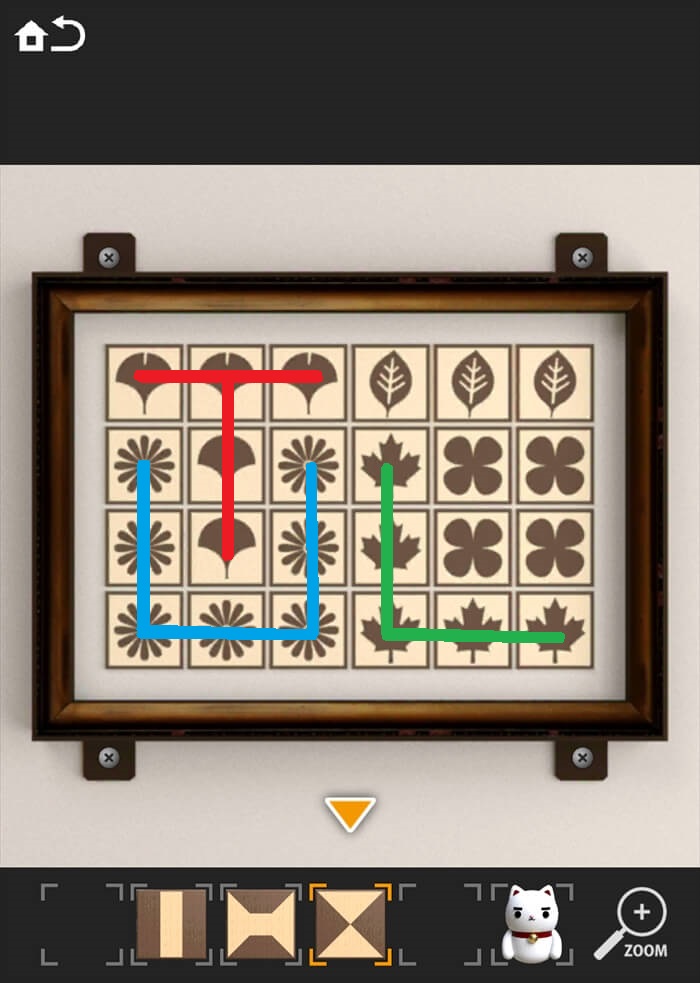Tap the orange down arrow to step back
This screenshot has height=983, width=700.
[x=350, y=813]
